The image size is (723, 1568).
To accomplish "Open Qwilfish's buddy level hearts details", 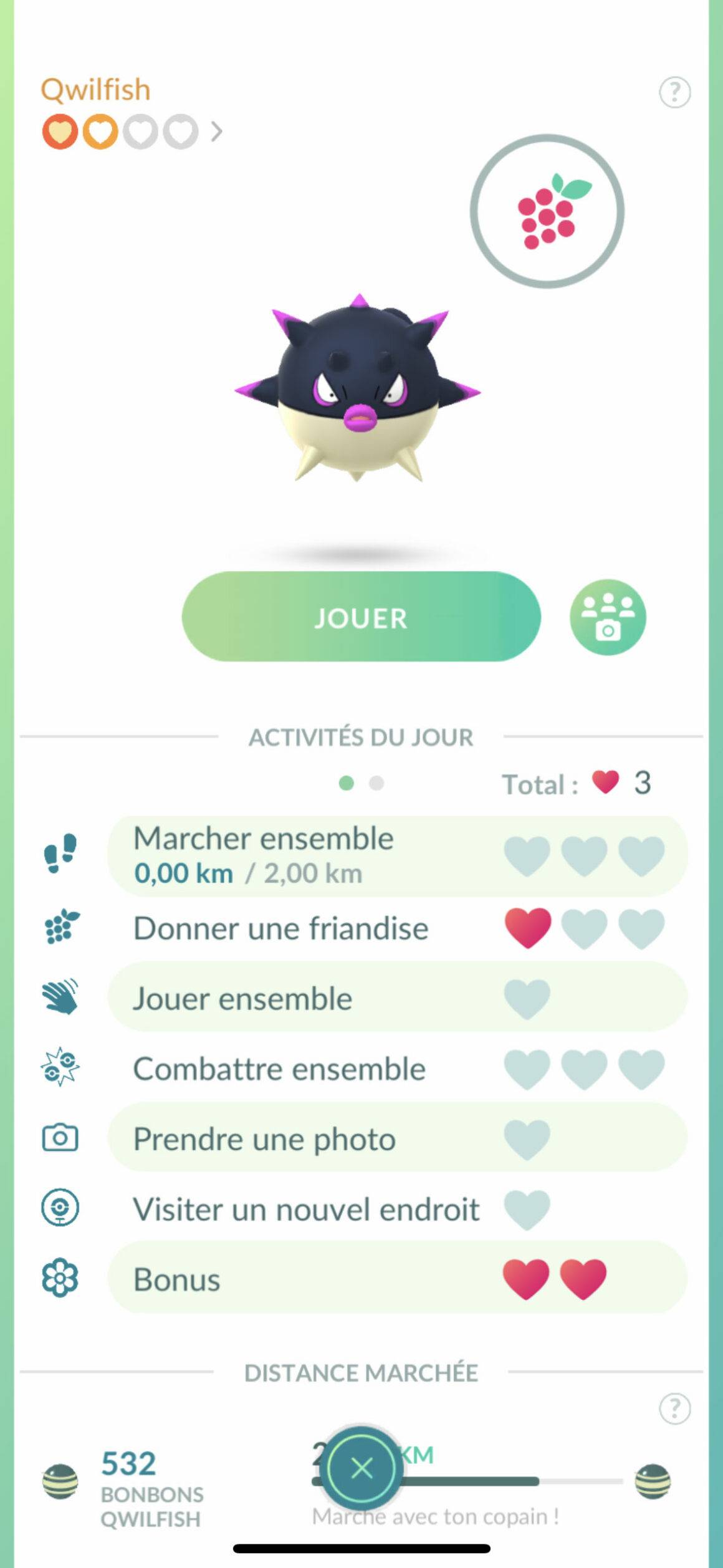I will pyautogui.click(x=132, y=132).
